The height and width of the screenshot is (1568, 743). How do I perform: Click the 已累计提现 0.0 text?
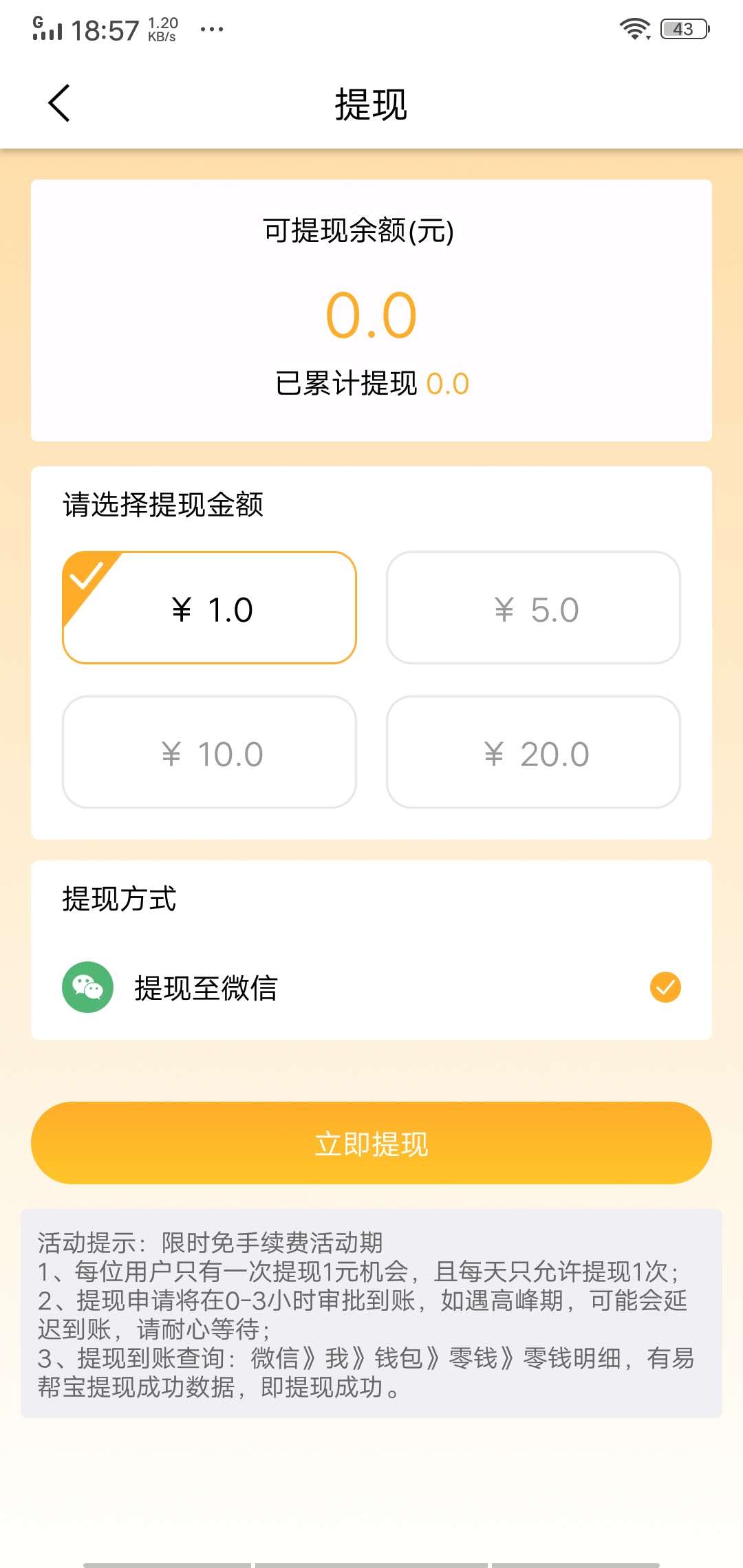pyautogui.click(x=371, y=385)
